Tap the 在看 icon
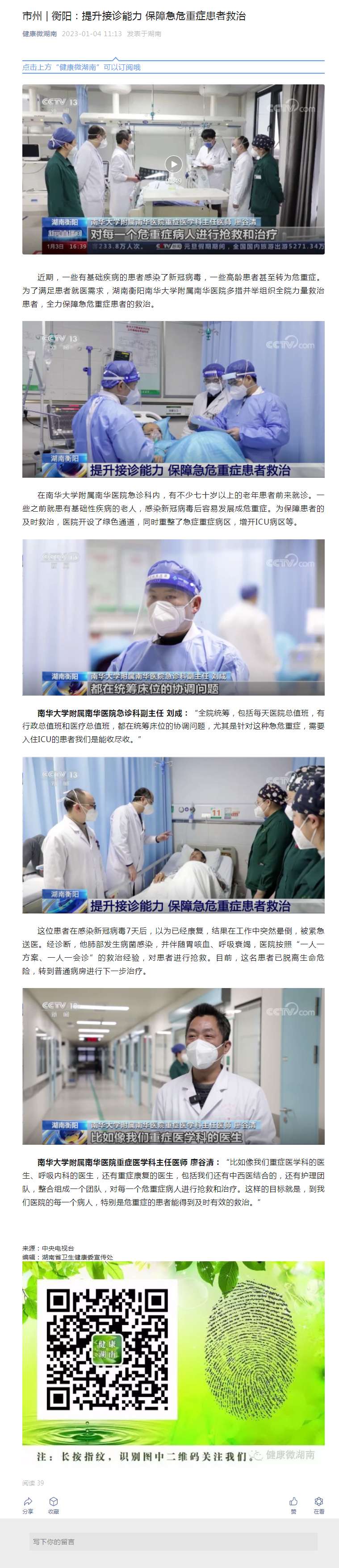339x1568 pixels. (x=319, y=1501)
